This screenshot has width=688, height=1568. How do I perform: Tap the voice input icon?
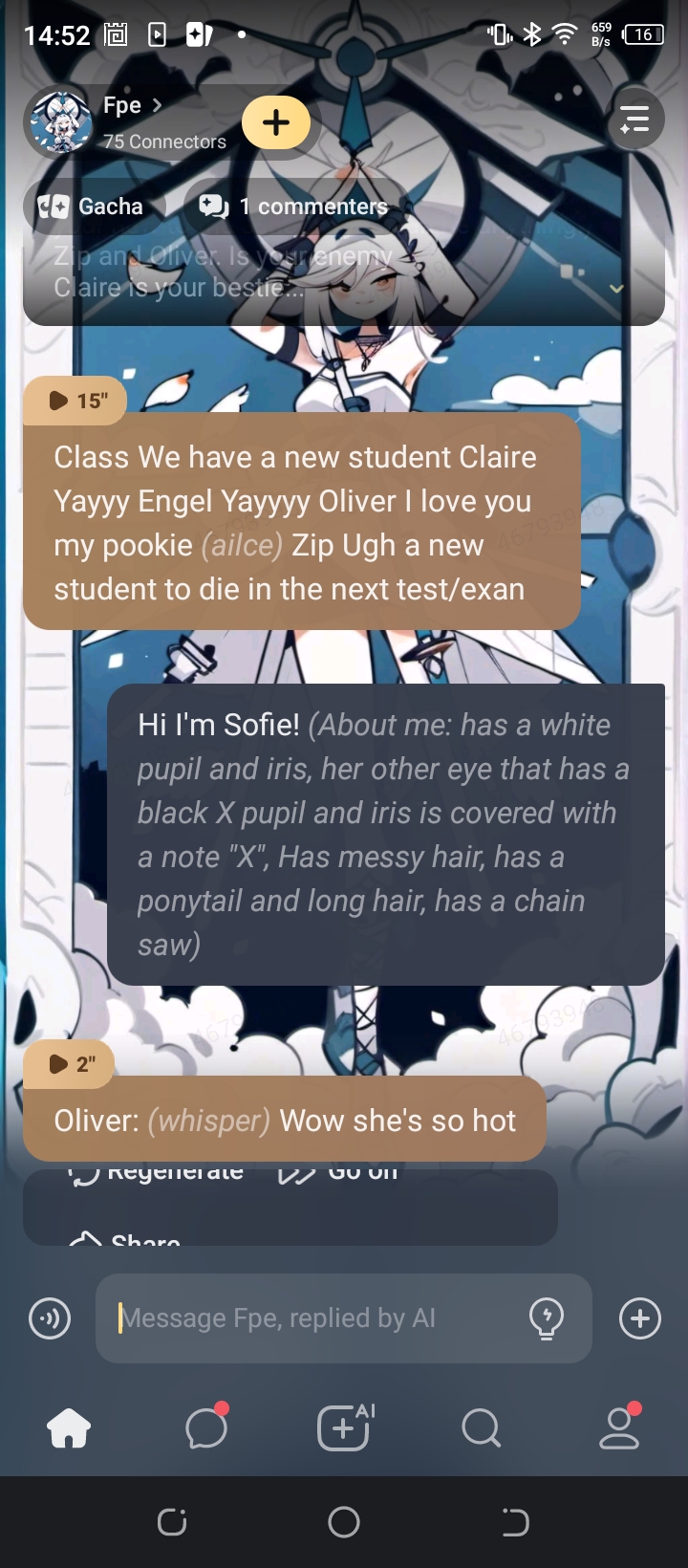tap(50, 1318)
